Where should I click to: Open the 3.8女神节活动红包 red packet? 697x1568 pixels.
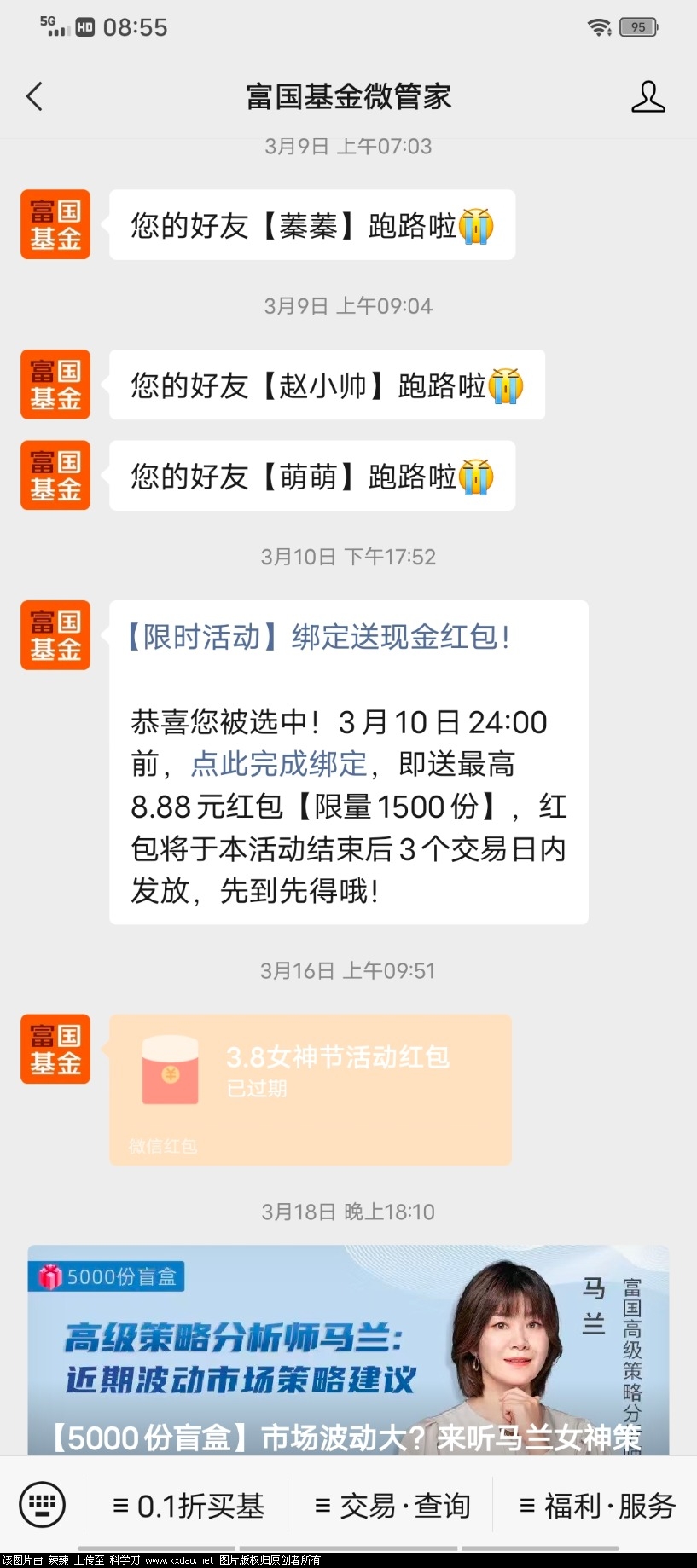(311, 1089)
